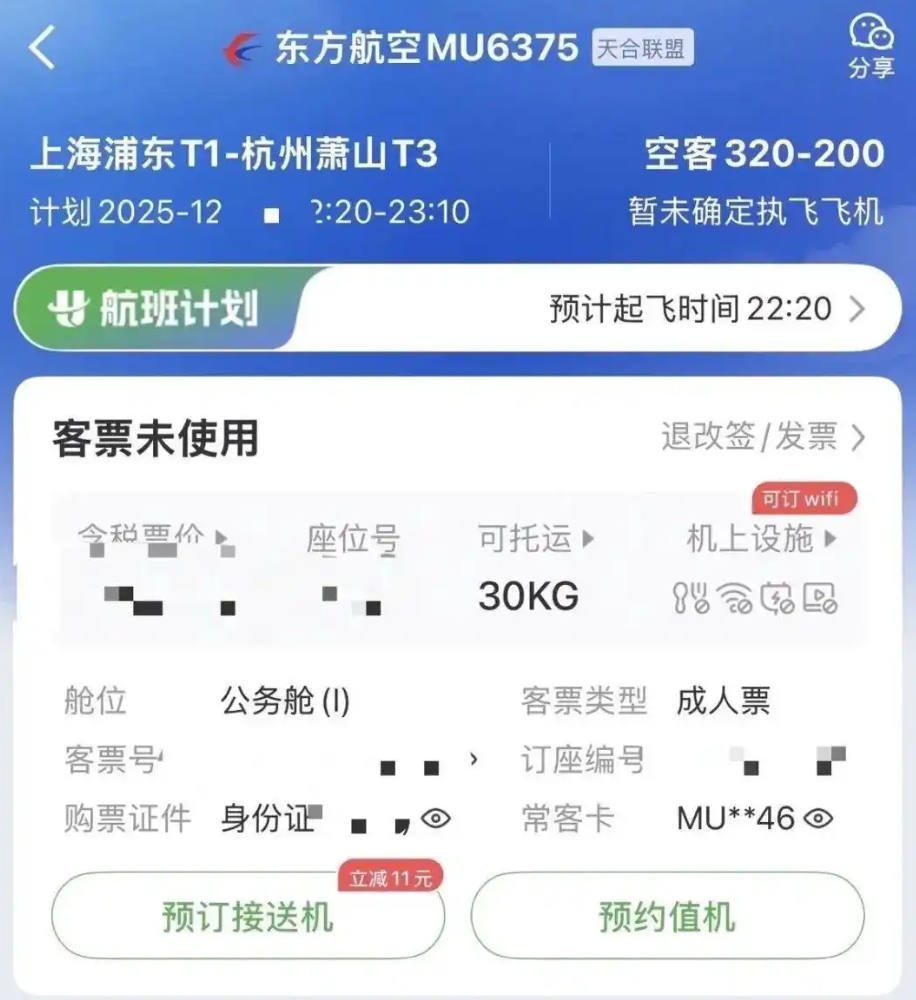This screenshot has height=1000, width=916.
Task: Tap the 预订接送机 button
Action: pyautogui.click(x=247, y=916)
